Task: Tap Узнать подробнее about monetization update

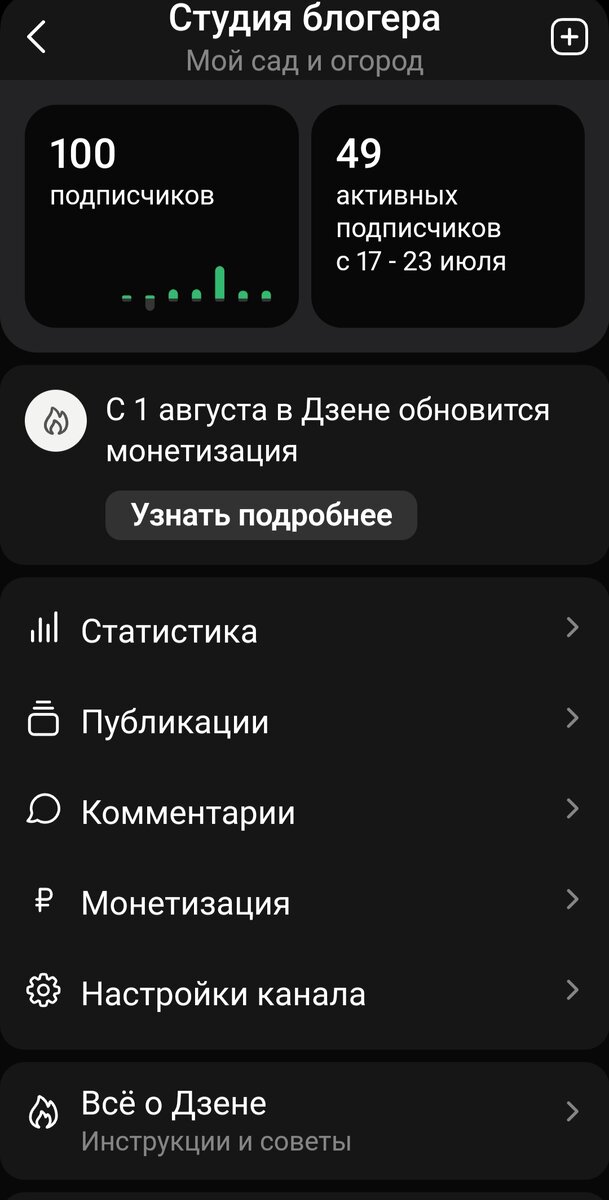Action: (x=261, y=516)
